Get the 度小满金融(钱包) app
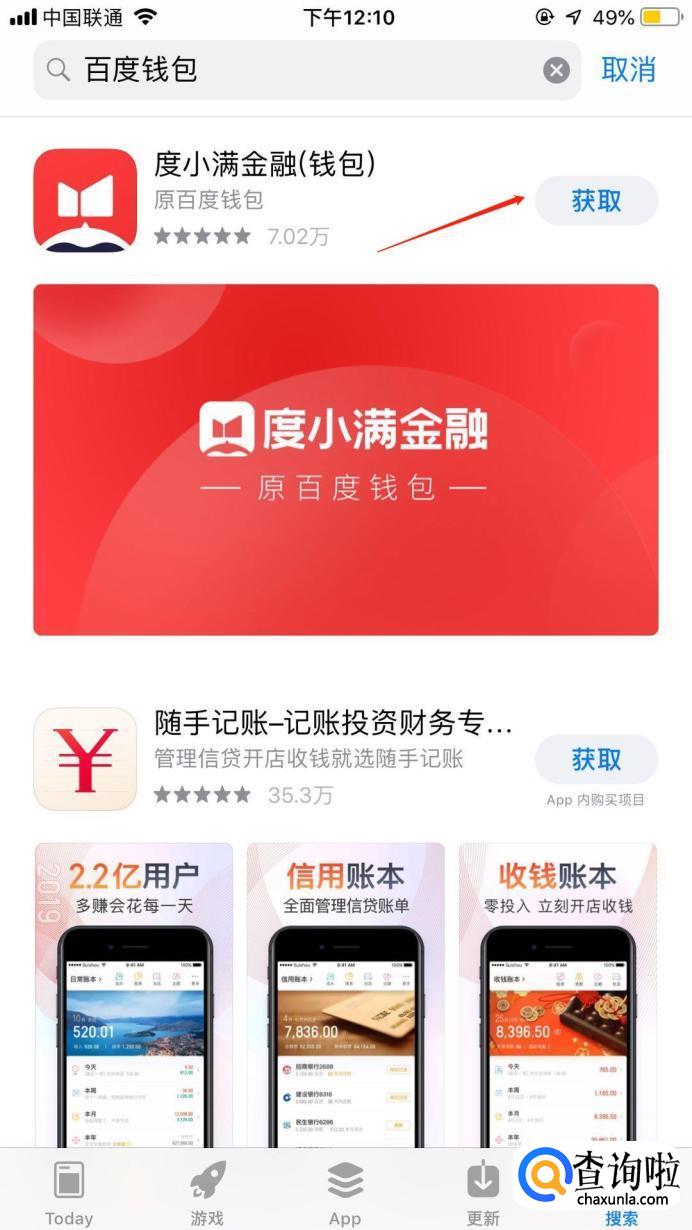The width and height of the screenshot is (692, 1230). tap(596, 201)
